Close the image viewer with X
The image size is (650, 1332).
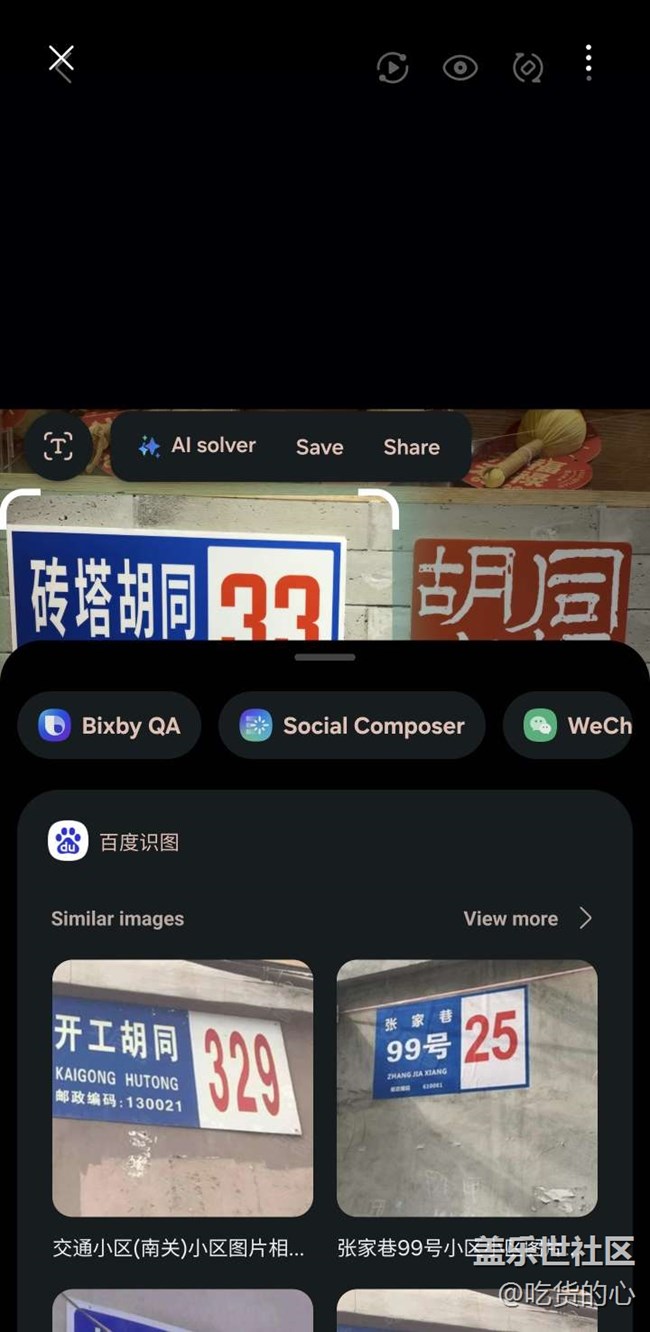[61, 60]
